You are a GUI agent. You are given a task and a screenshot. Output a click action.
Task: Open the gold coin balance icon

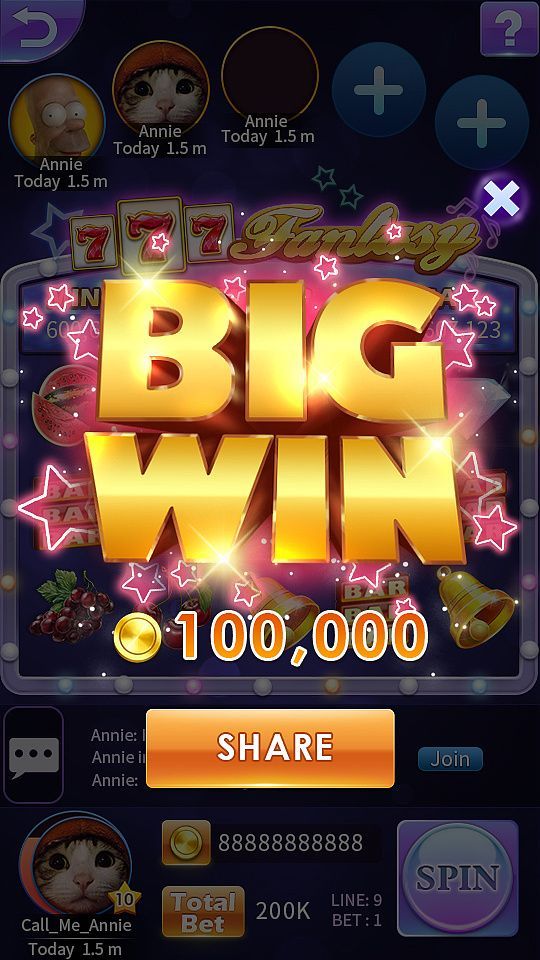coord(186,842)
